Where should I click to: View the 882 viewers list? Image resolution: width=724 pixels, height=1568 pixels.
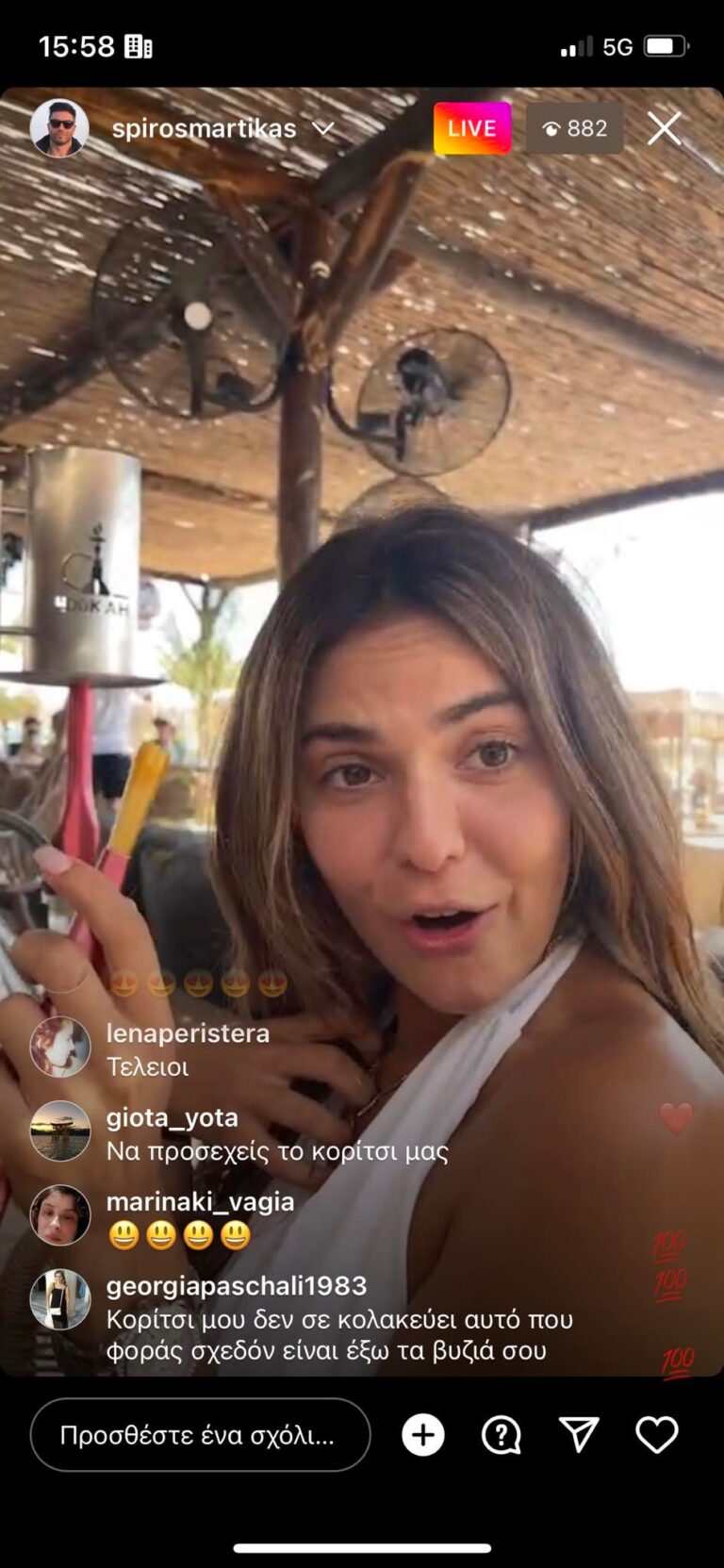pos(574,128)
